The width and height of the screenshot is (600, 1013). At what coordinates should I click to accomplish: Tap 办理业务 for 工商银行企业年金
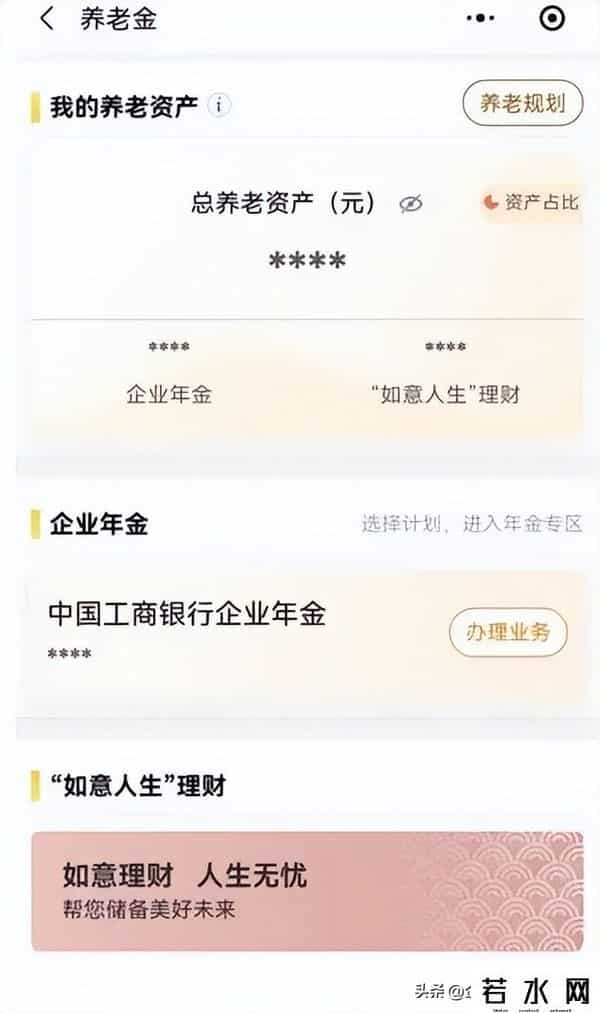pyautogui.click(x=508, y=632)
